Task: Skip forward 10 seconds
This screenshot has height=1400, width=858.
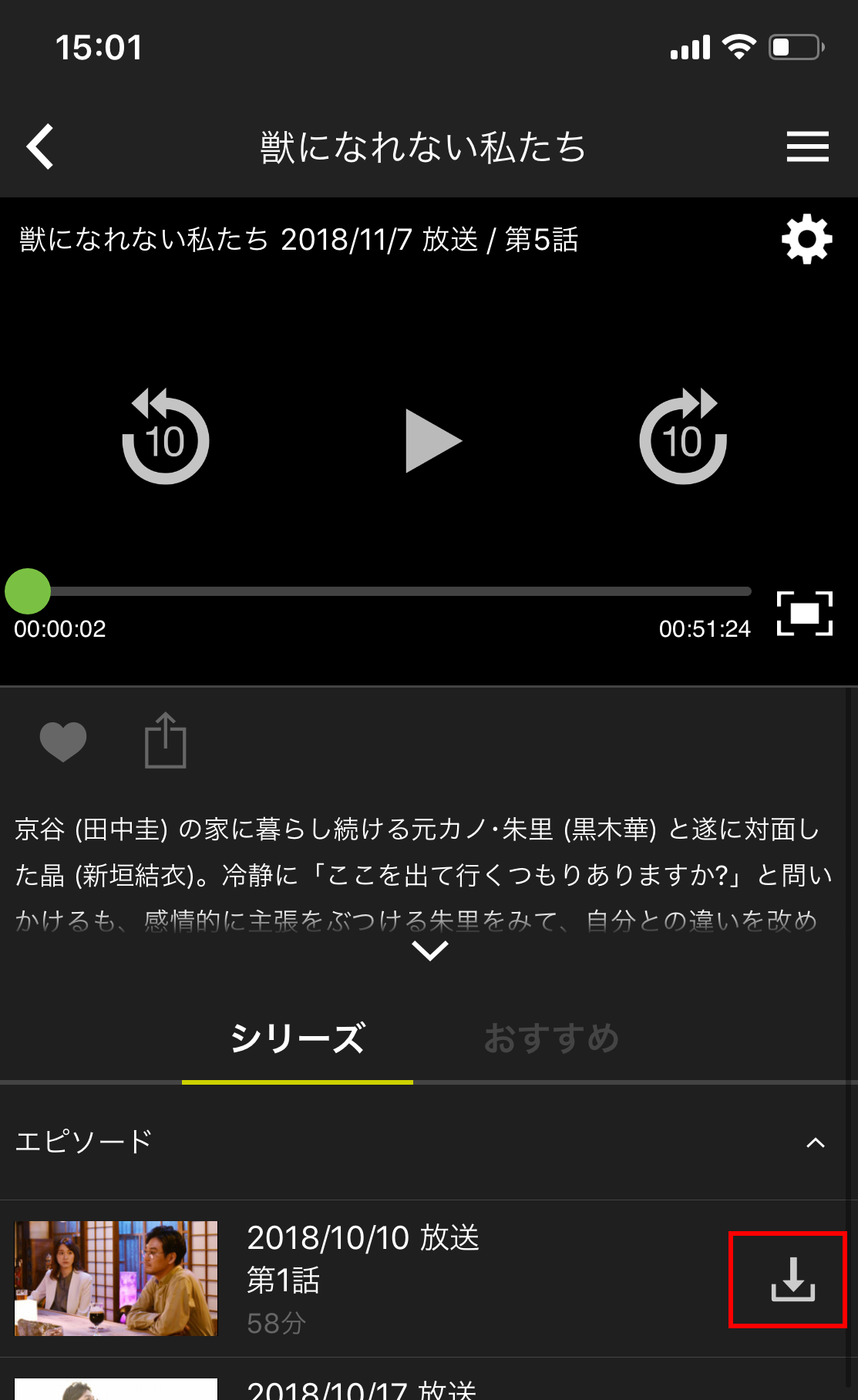Action: tap(683, 437)
